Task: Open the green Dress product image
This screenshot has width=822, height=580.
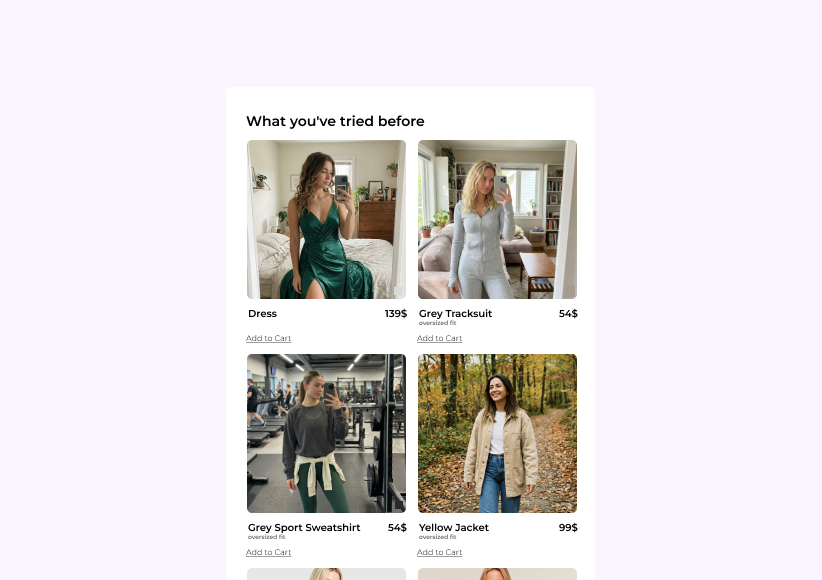Action: coord(326,219)
